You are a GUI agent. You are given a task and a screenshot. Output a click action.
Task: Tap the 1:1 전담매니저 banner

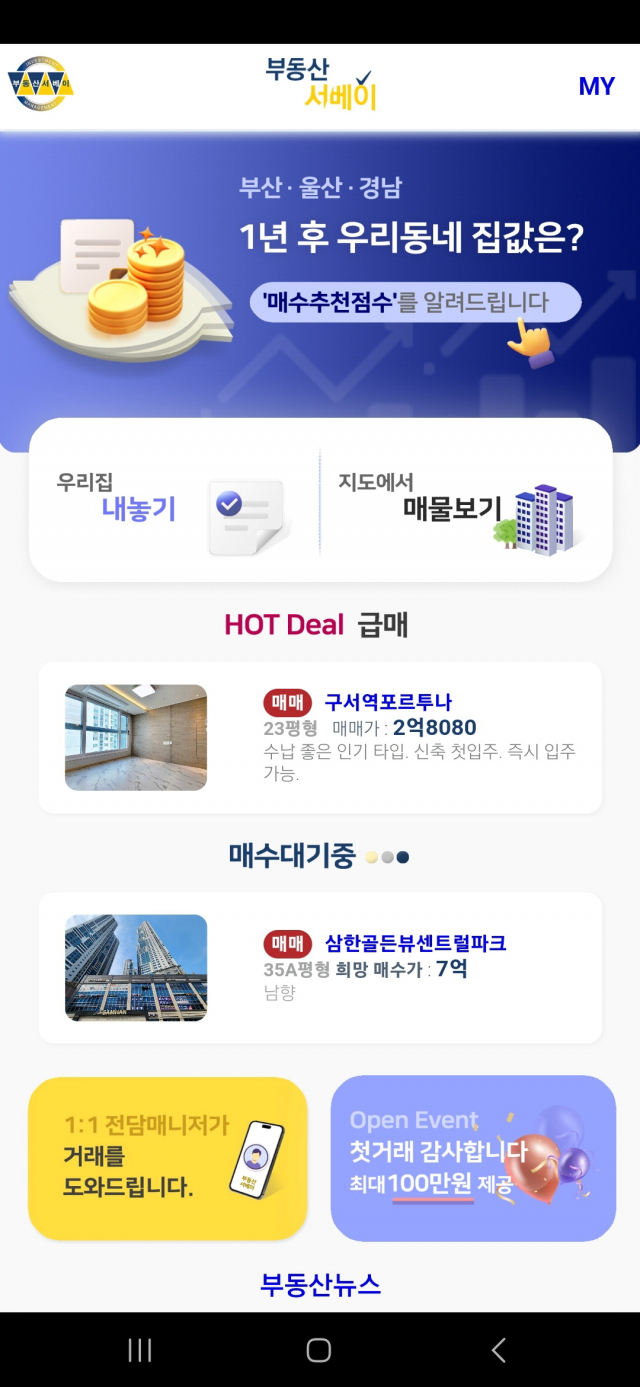pos(168,1158)
